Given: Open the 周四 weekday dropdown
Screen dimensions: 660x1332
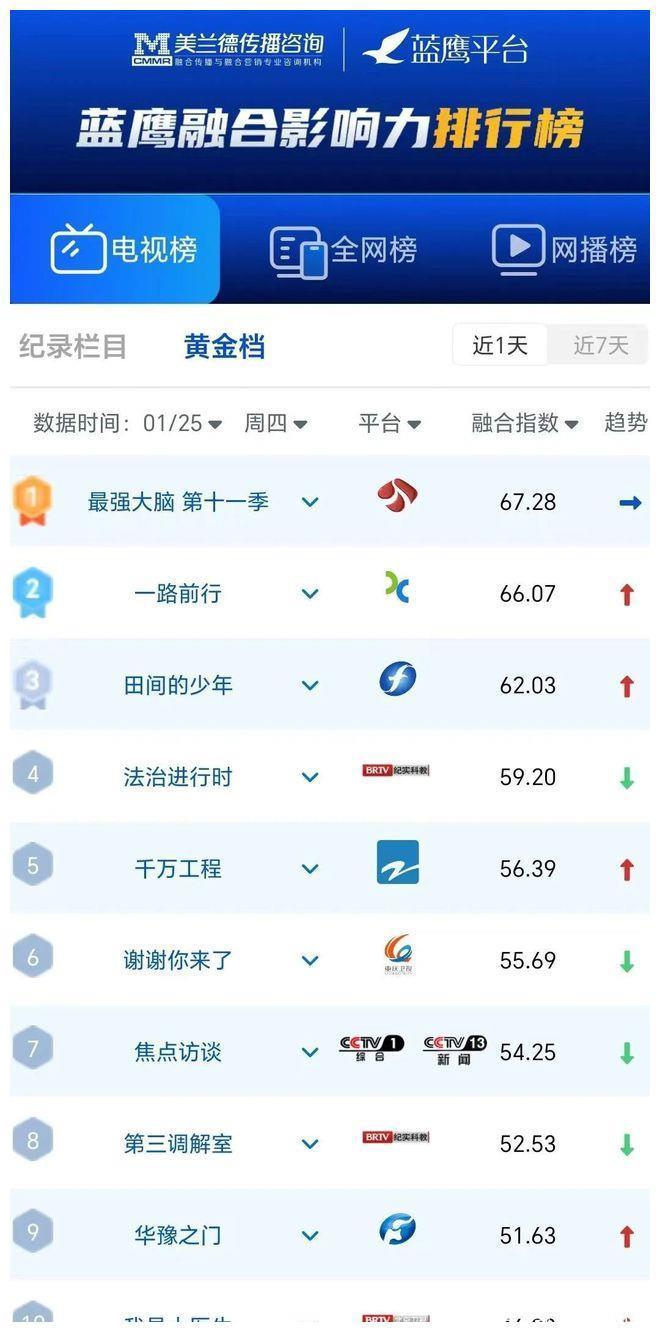Looking at the screenshot, I should (276, 423).
